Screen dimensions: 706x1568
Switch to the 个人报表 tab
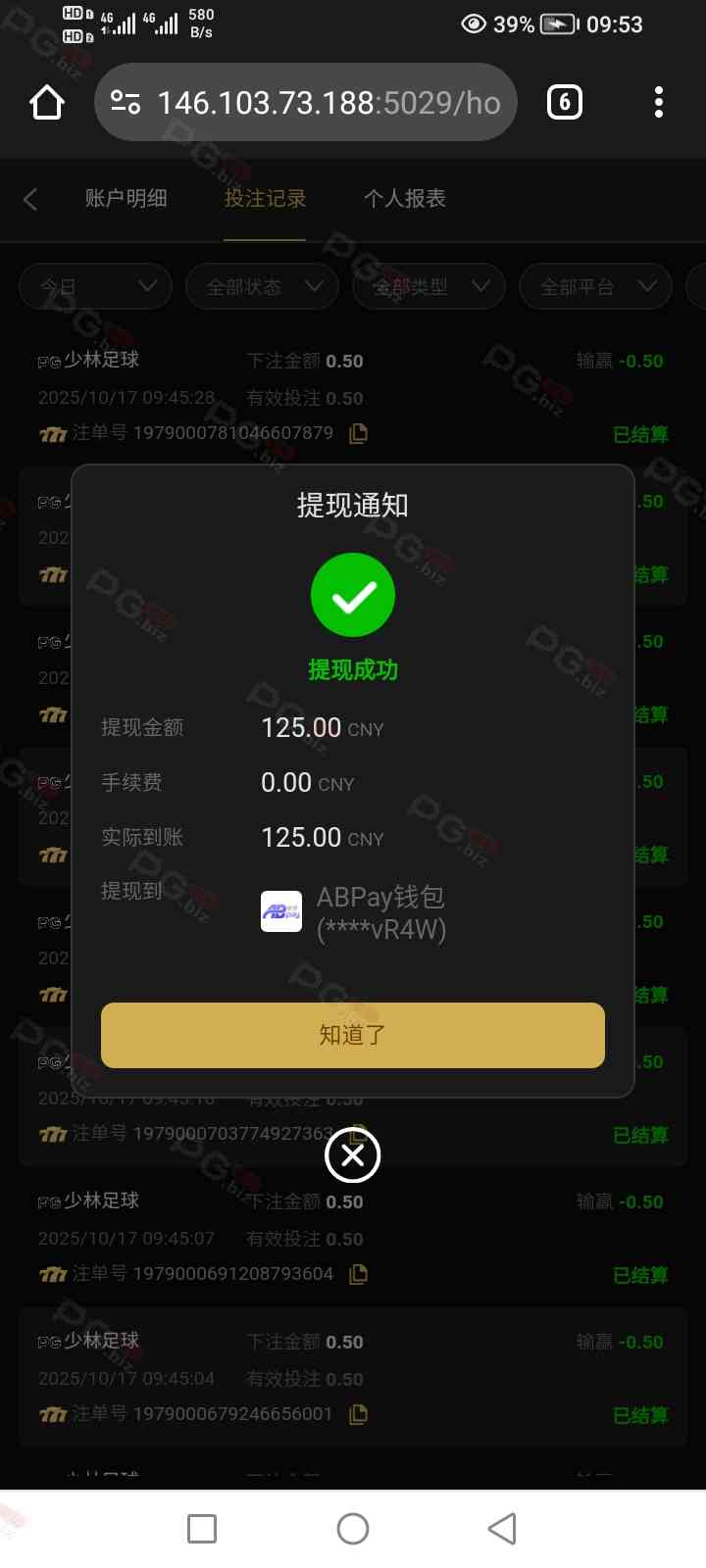pos(404,199)
